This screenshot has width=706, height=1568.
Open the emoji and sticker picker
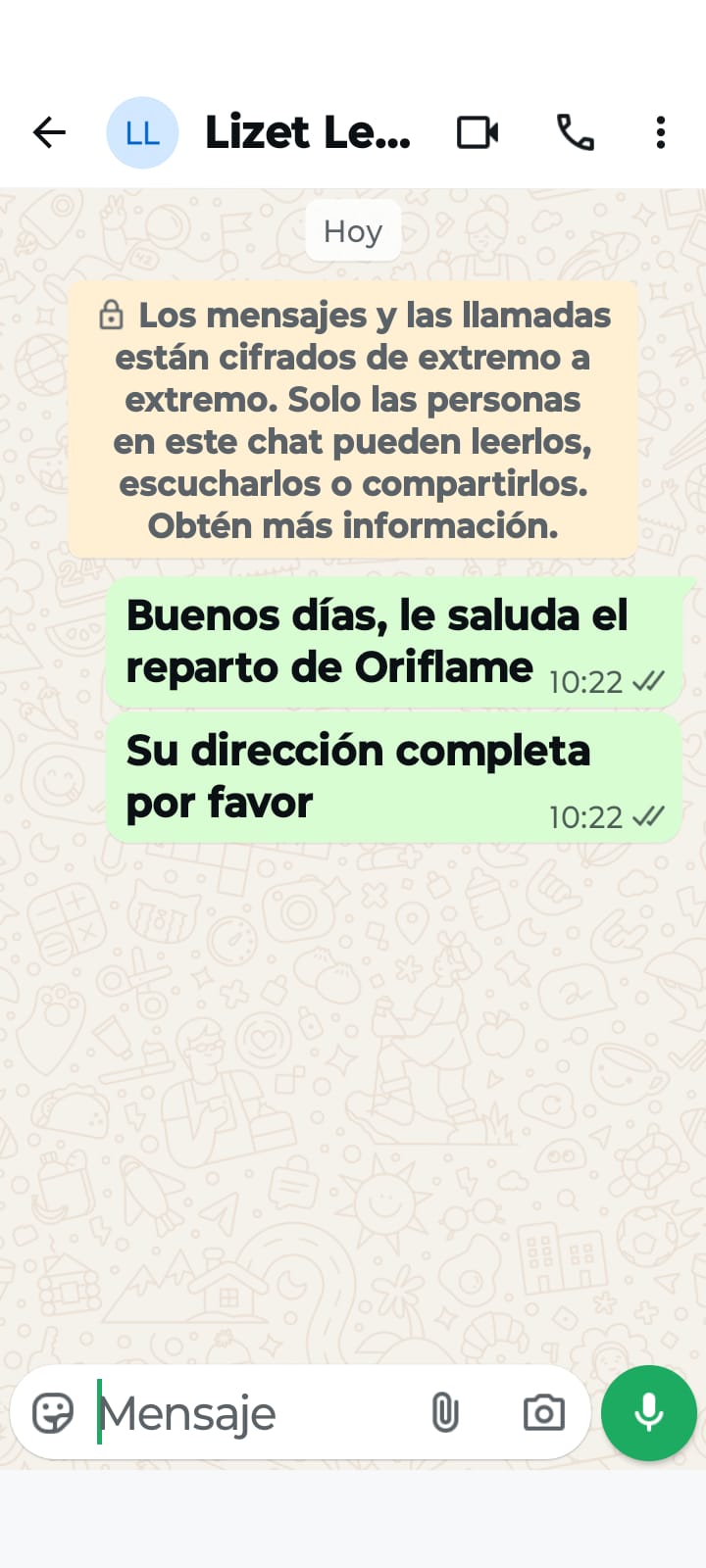53,1413
